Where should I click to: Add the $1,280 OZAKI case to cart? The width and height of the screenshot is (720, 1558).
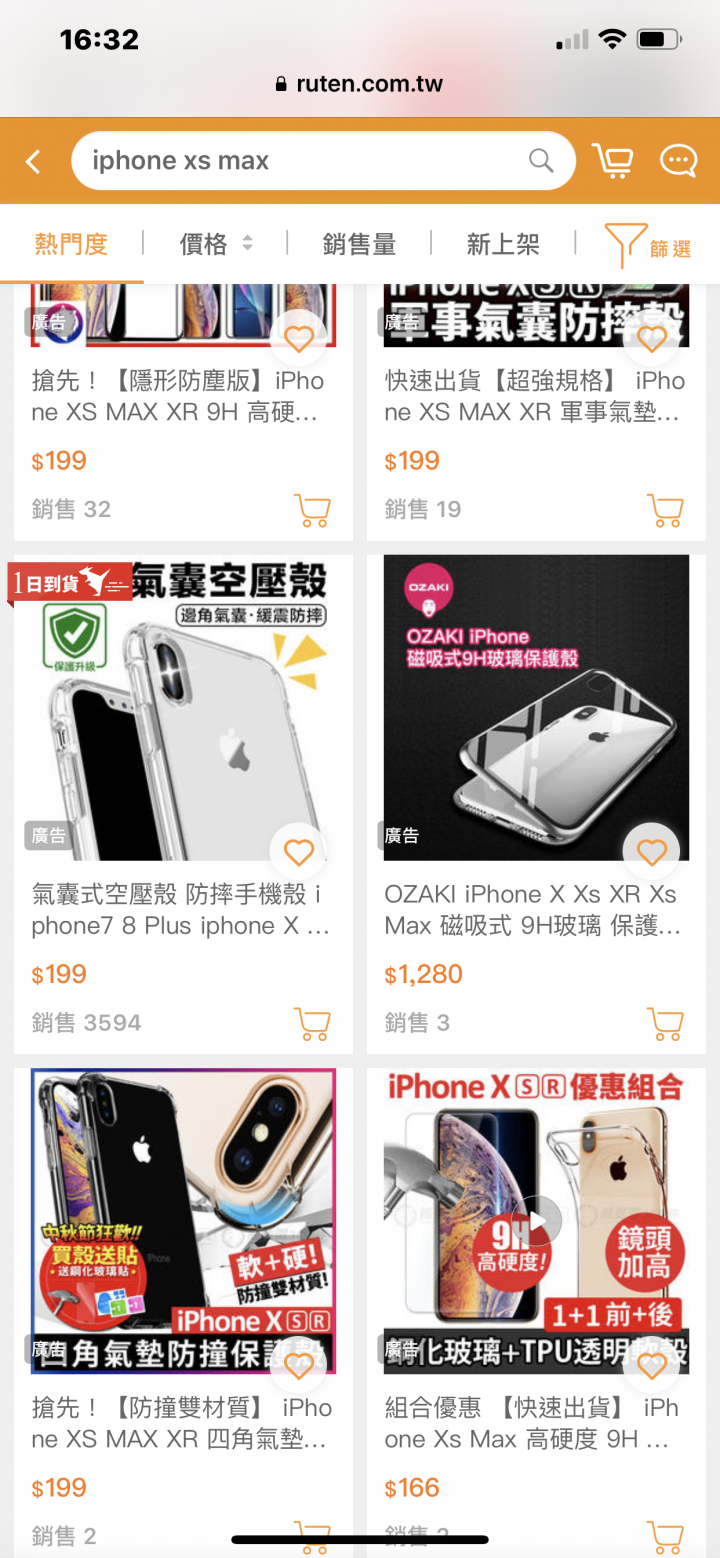tap(665, 1023)
